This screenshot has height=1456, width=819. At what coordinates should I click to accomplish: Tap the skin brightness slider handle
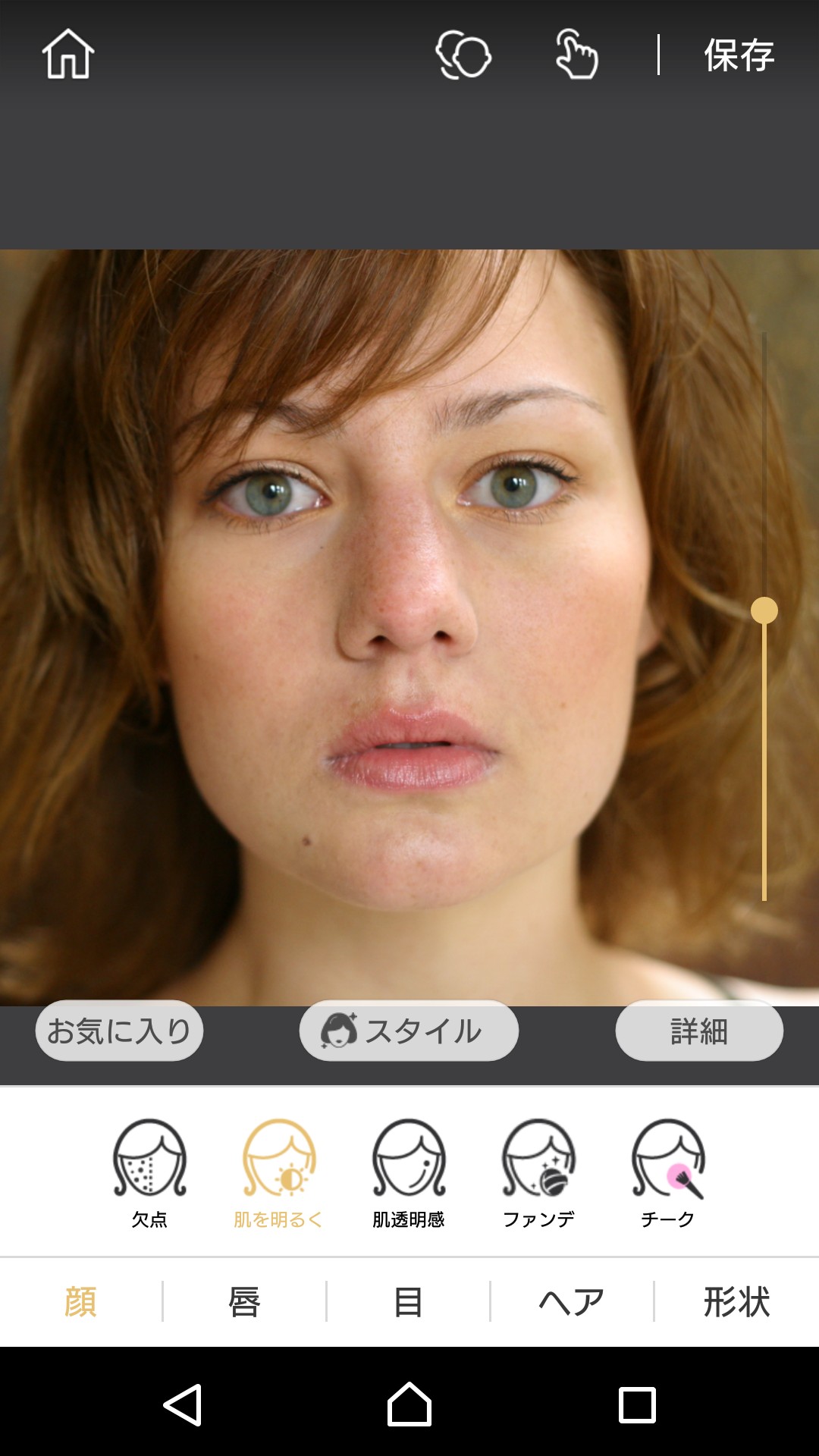[x=764, y=610]
